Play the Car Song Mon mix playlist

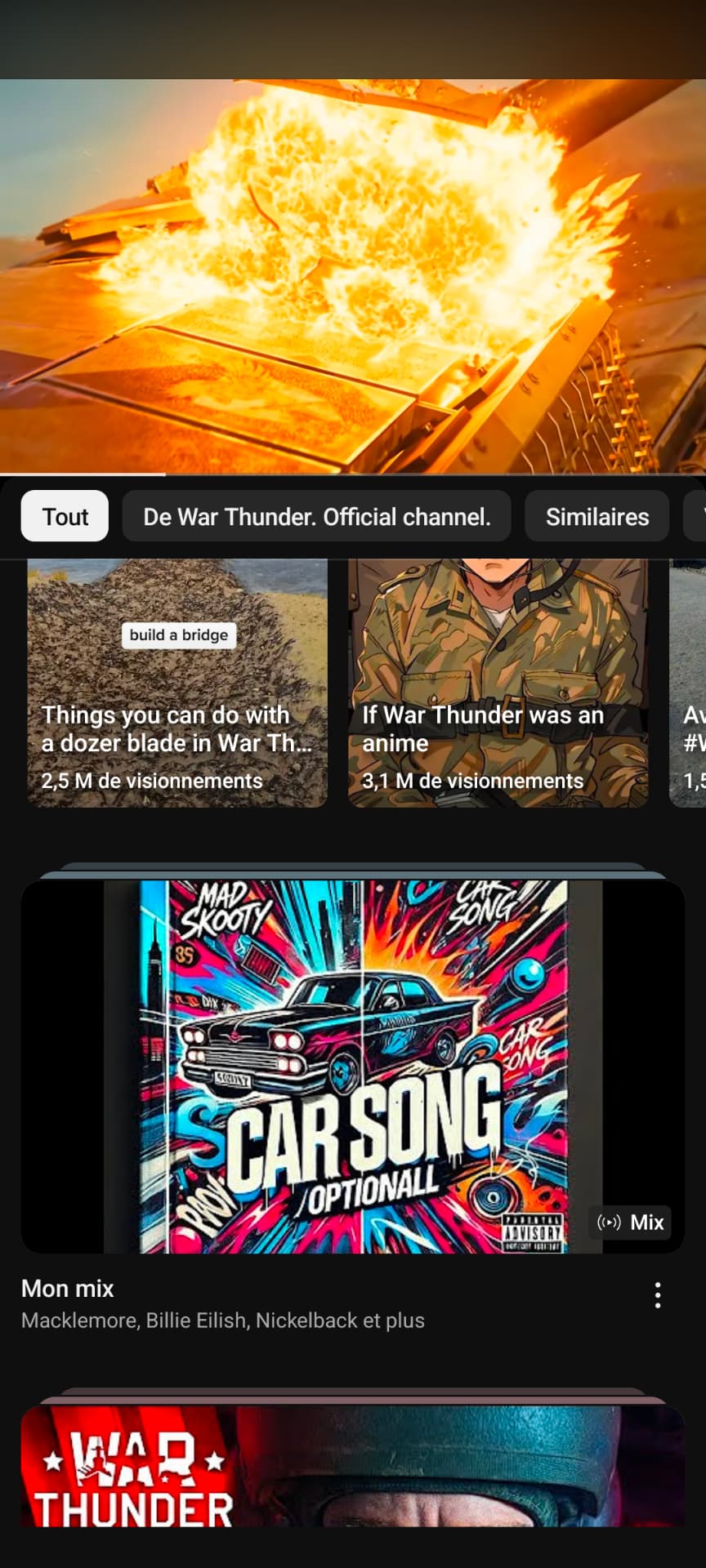352,1066
